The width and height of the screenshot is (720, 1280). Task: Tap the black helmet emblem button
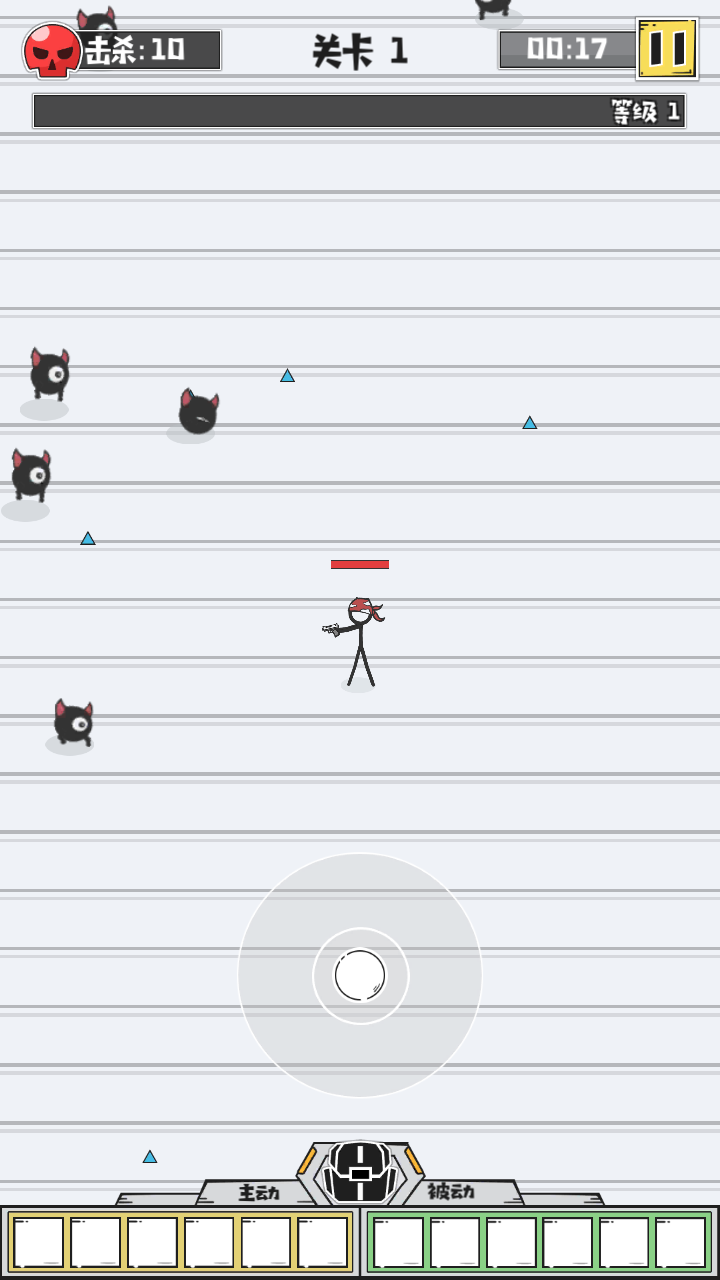pos(360,1171)
